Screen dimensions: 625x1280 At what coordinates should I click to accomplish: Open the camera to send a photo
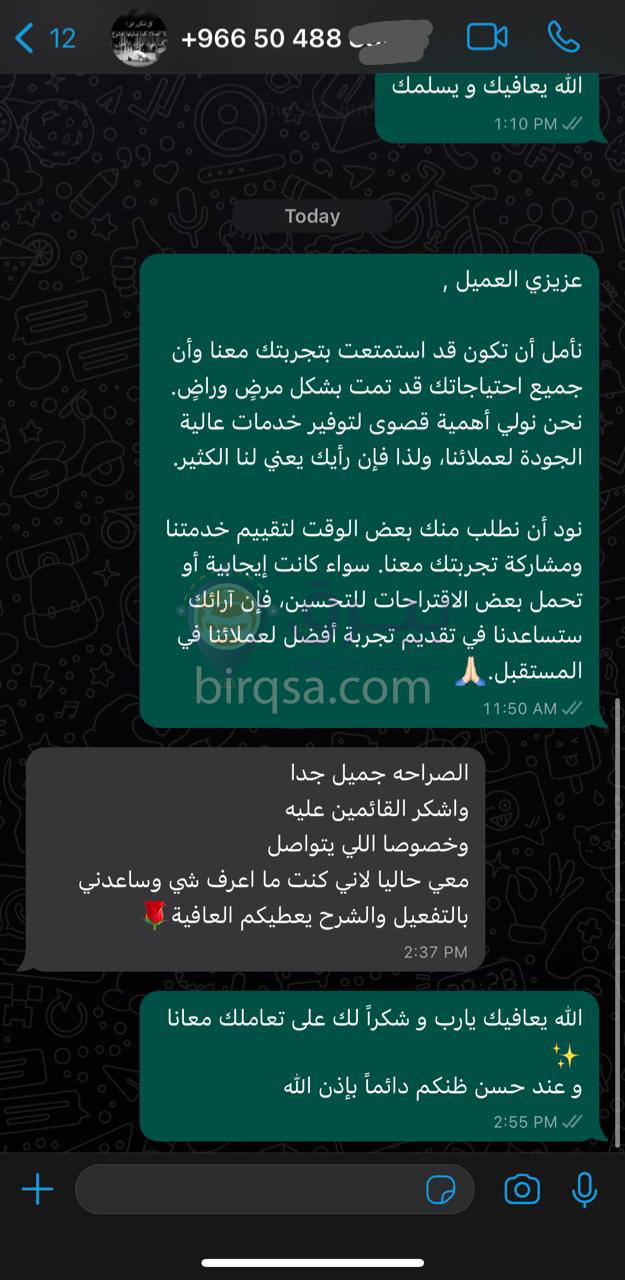[x=521, y=1189]
